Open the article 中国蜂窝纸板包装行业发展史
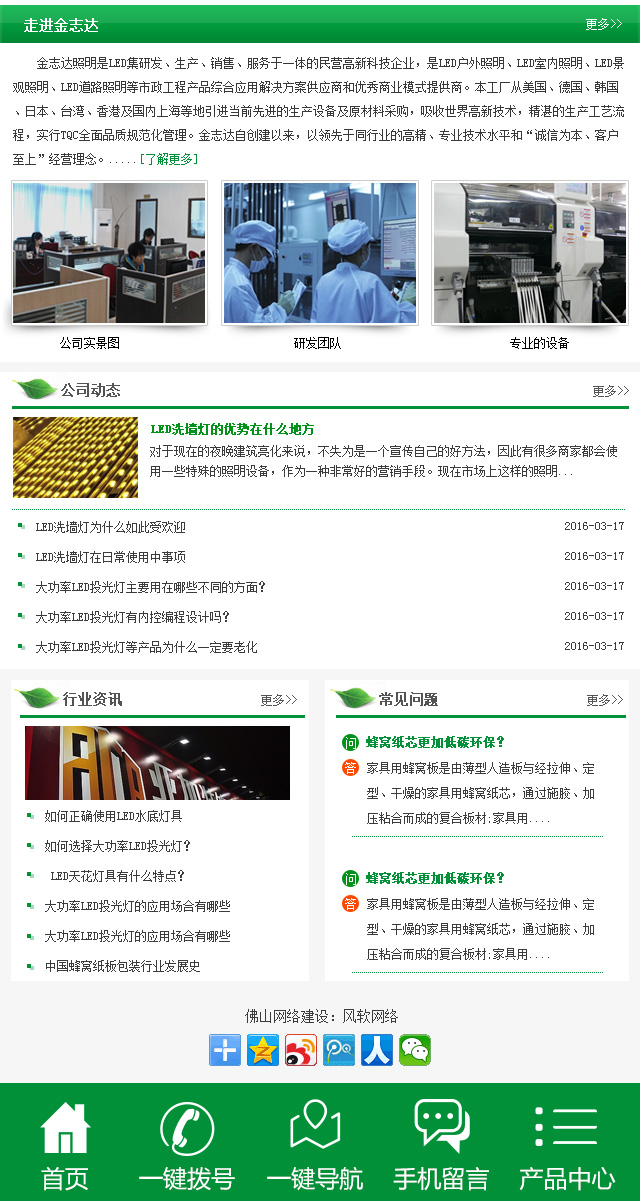Screen dimensions: 640x1201 (122, 966)
